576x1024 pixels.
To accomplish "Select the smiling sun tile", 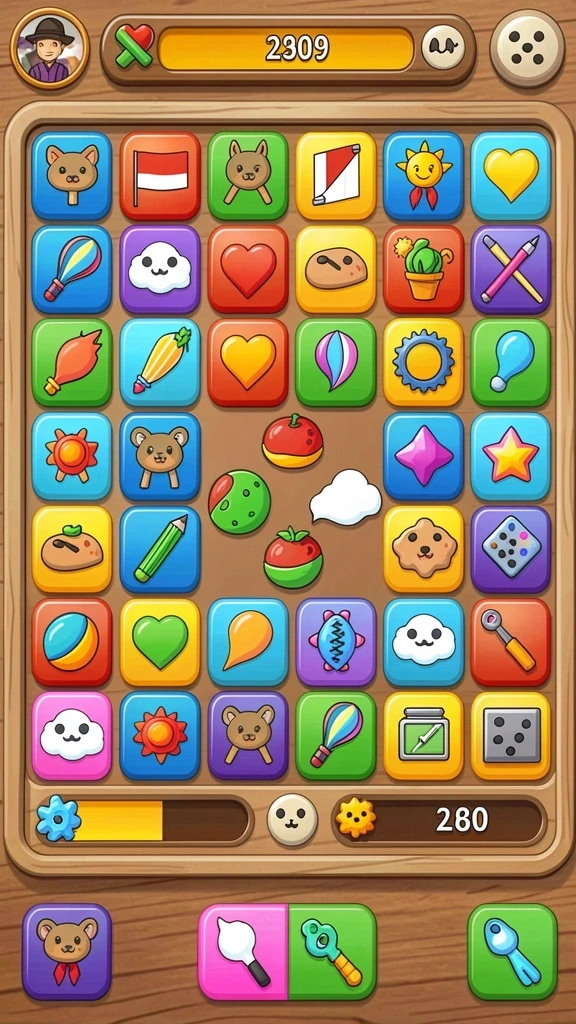I will (423, 176).
